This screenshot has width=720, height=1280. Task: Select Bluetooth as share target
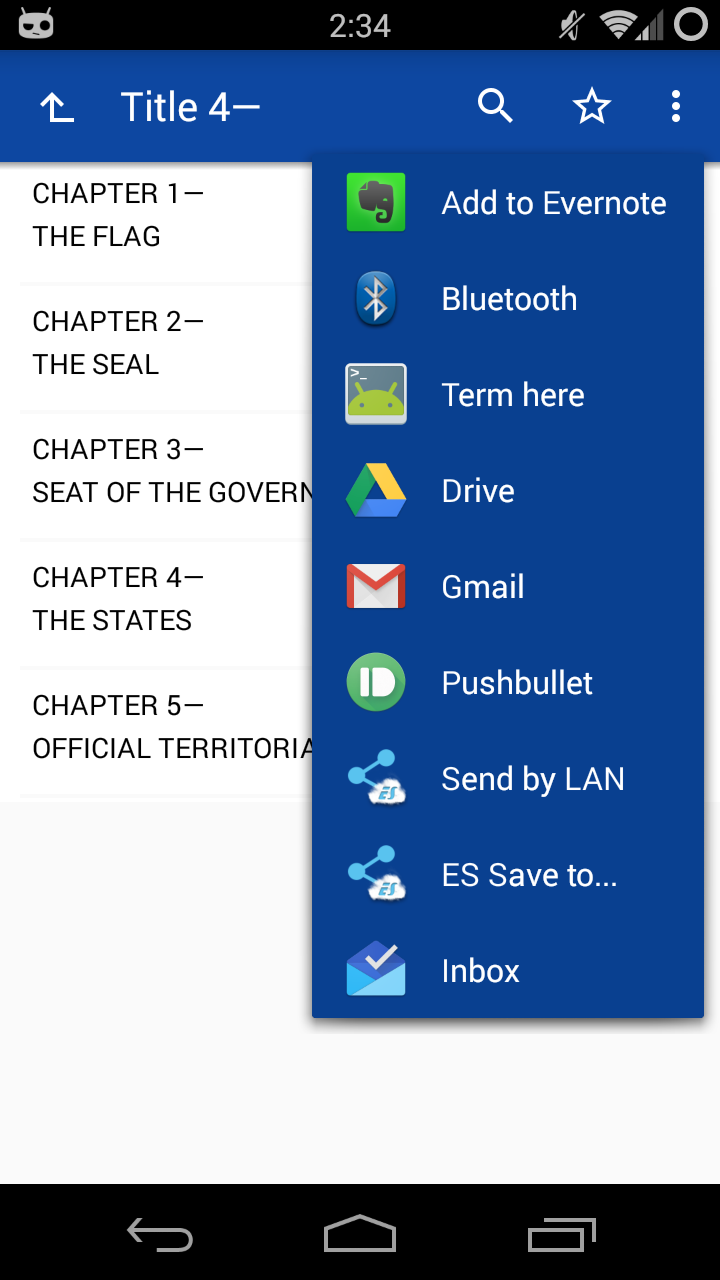pyautogui.click(x=510, y=298)
